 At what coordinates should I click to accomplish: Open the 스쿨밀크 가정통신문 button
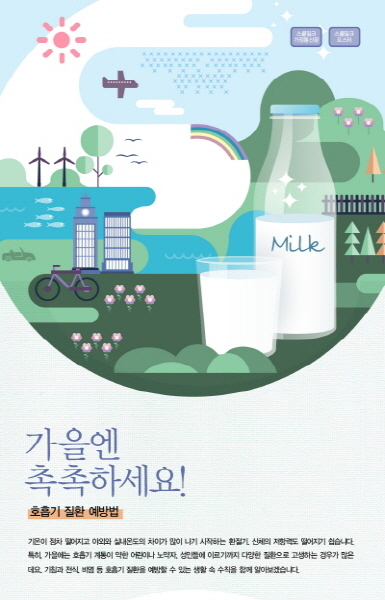(306, 37)
